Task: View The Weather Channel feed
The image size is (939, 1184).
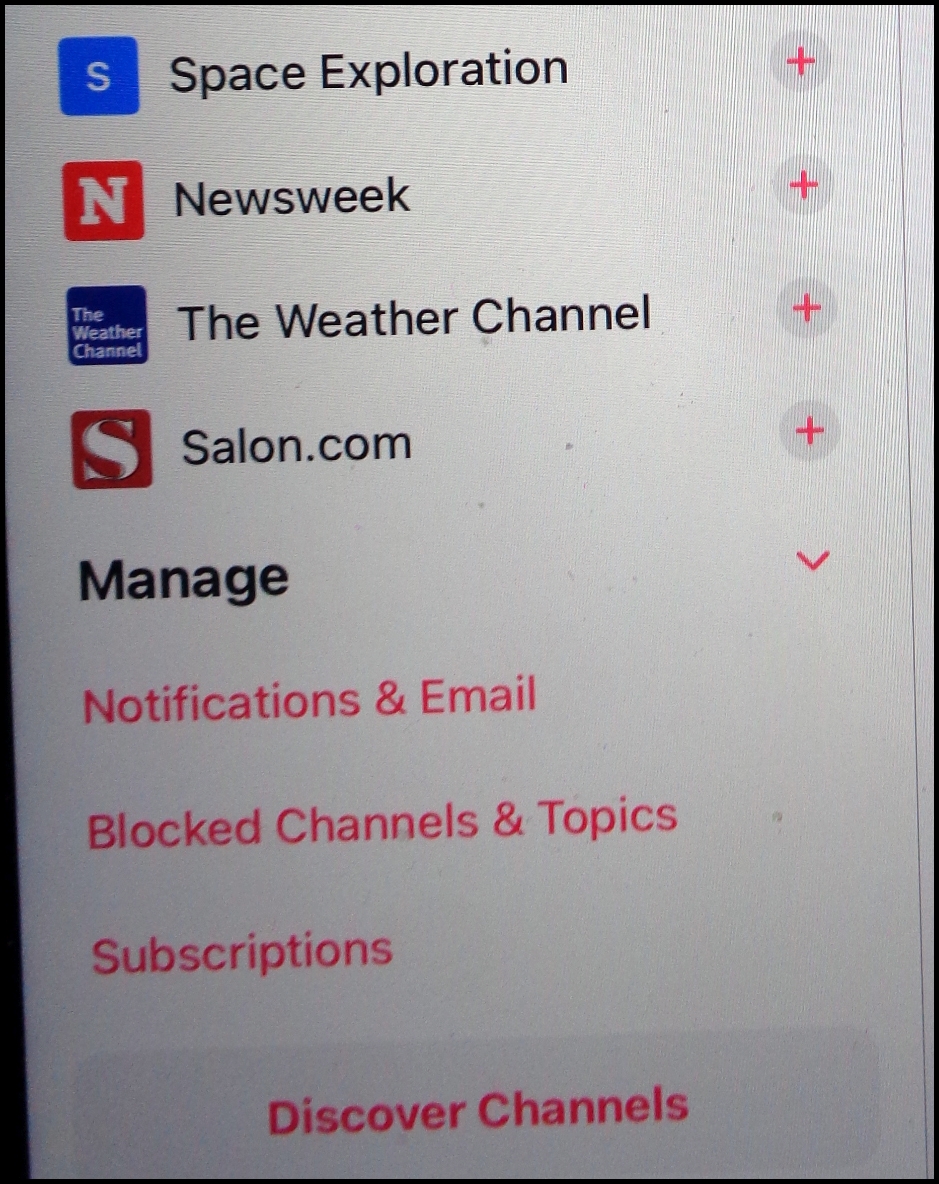Action: pyautogui.click(x=413, y=319)
